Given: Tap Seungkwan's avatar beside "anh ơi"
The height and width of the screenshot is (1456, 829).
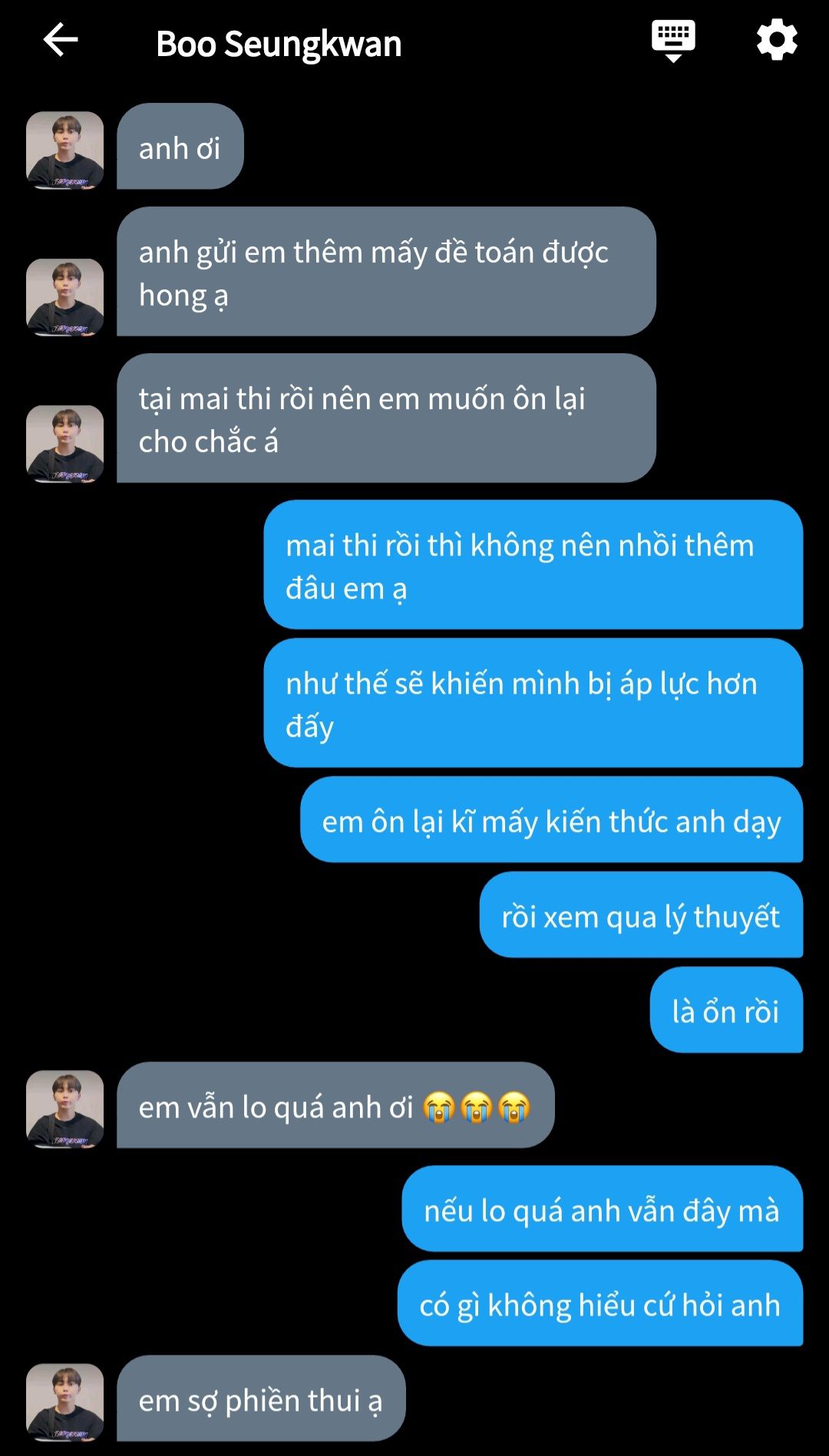Looking at the screenshot, I should coord(65,150).
